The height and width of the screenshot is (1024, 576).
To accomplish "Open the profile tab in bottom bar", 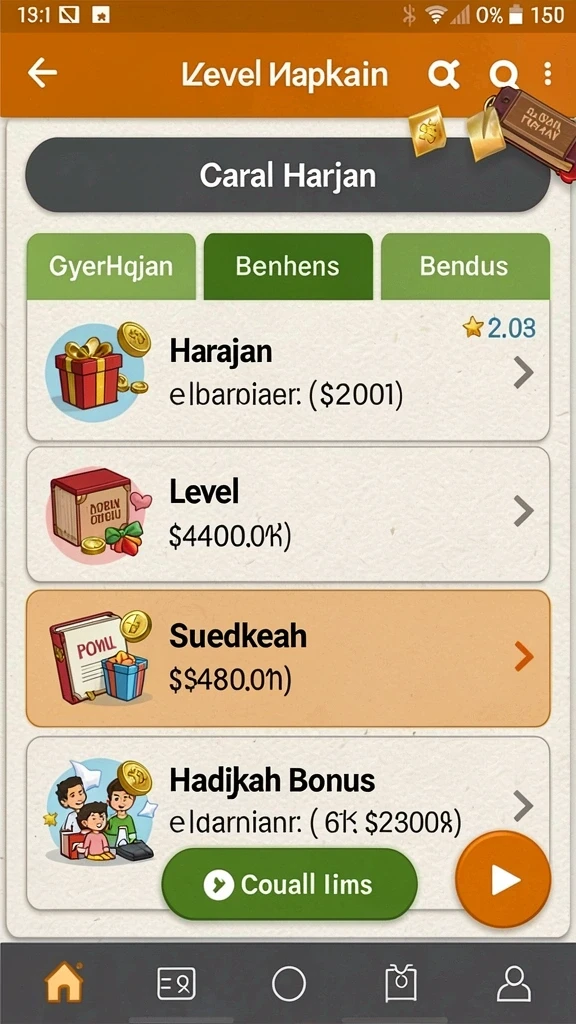I will [x=514, y=984].
